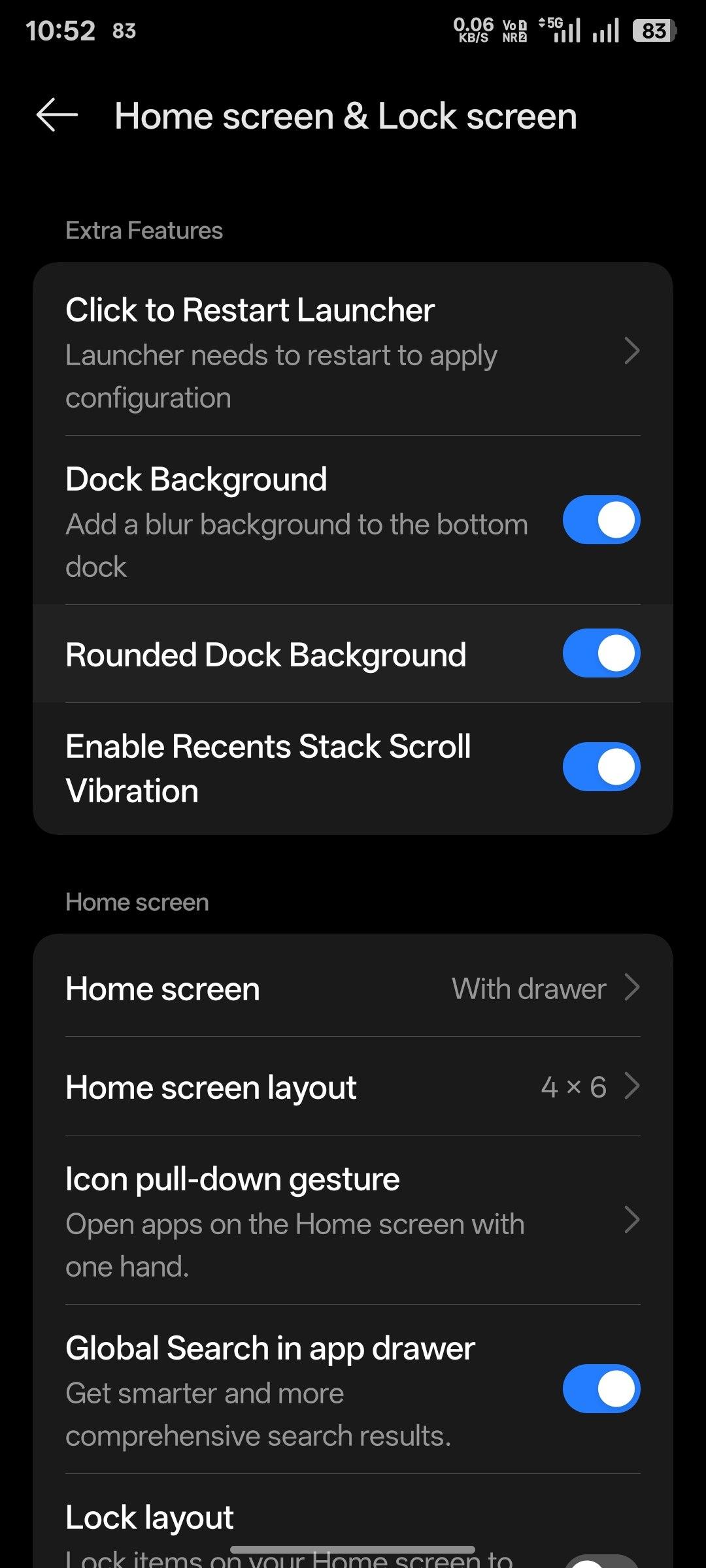Open Home screen mode with drawer setting

click(353, 988)
